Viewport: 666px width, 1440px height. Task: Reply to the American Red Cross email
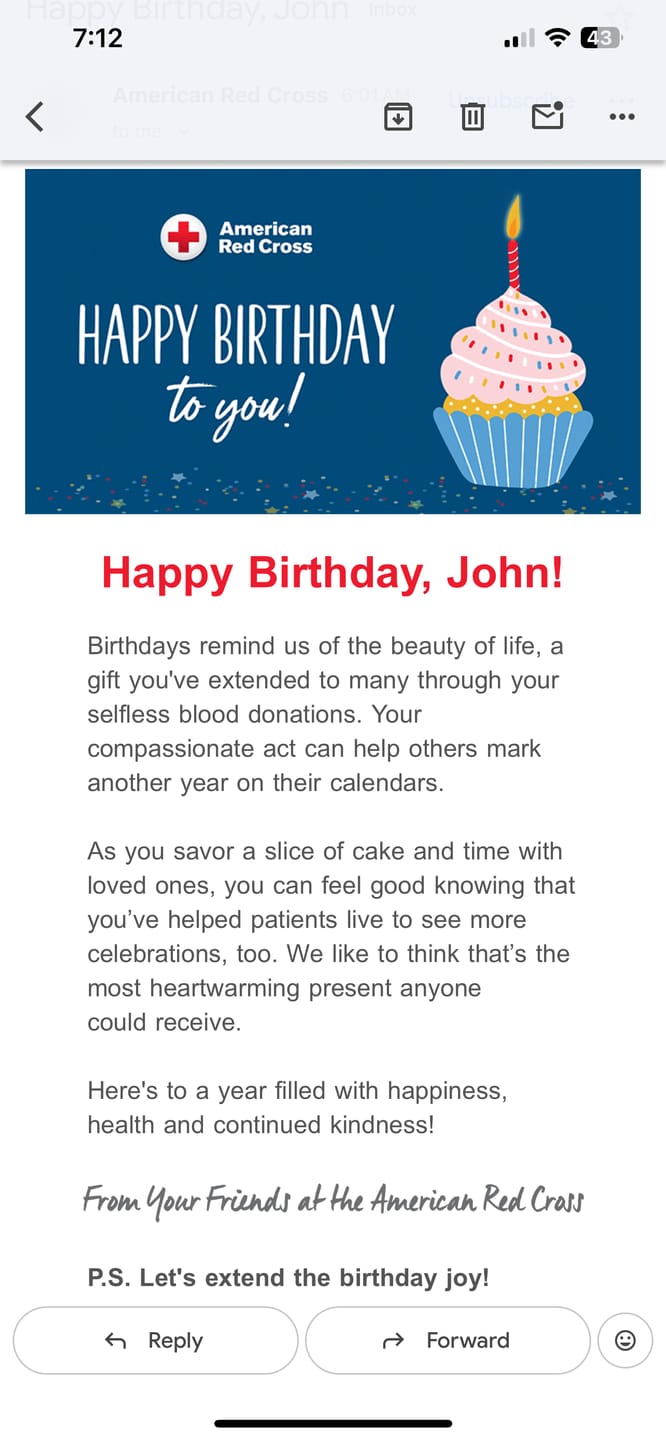[x=156, y=1340]
